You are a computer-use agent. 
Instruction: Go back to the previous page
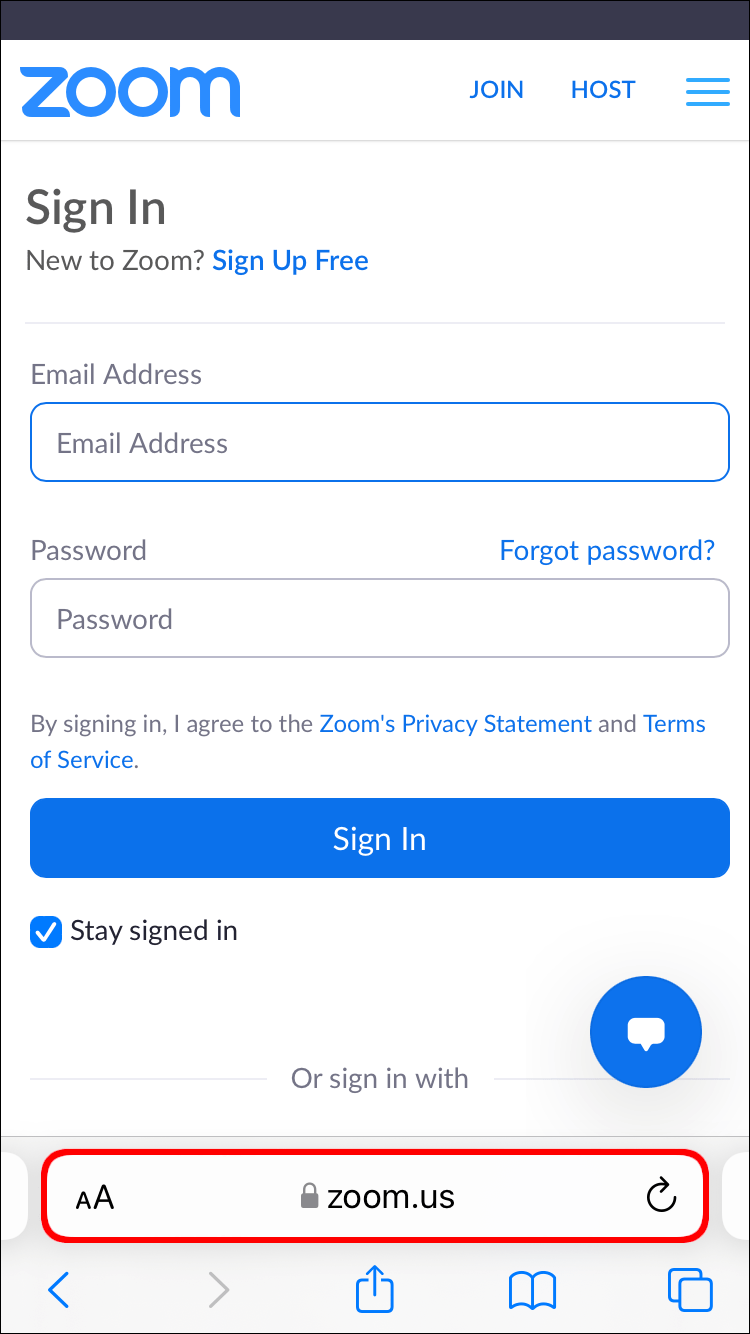[59, 1291]
